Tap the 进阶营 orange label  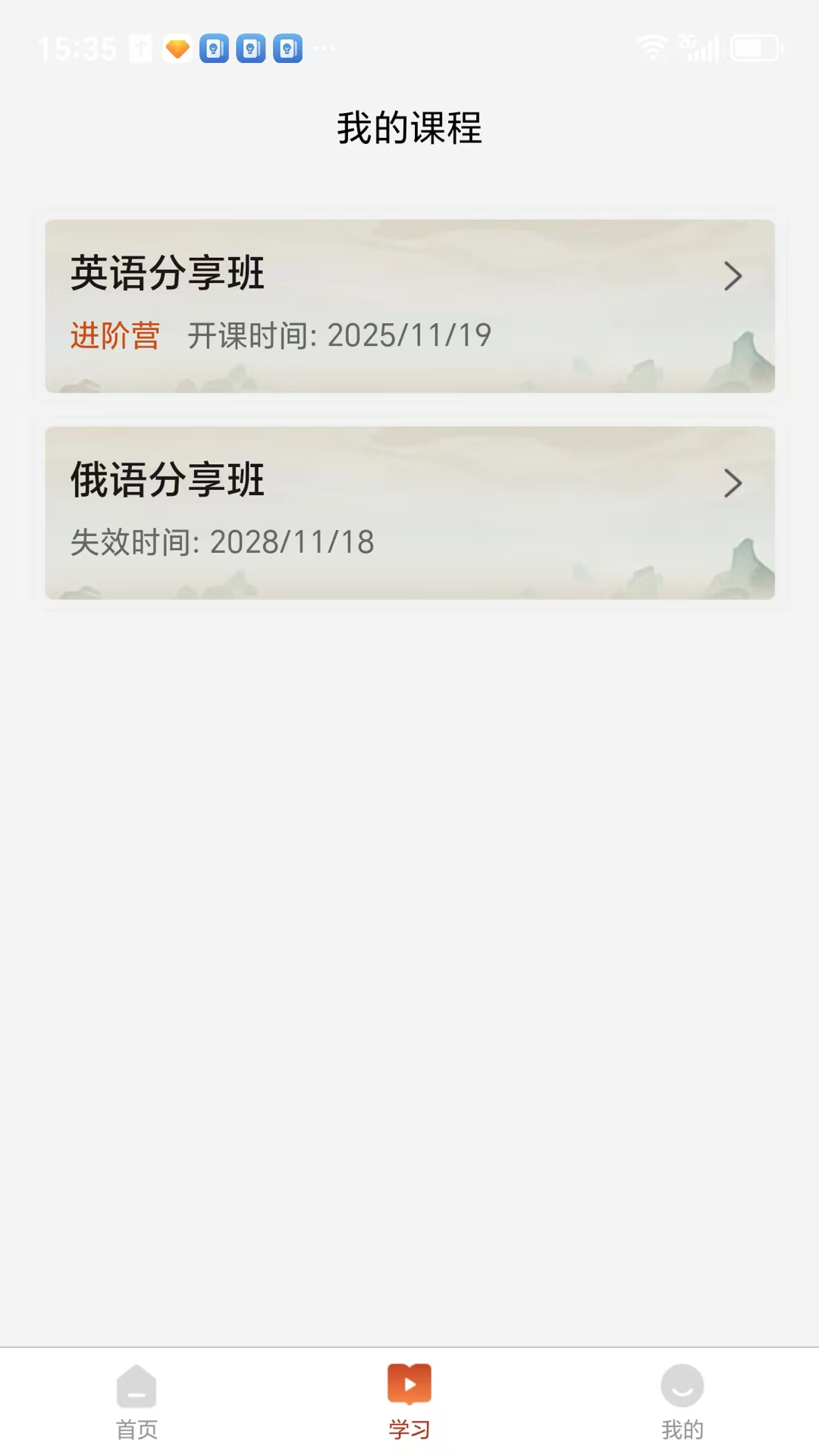tap(115, 336)
